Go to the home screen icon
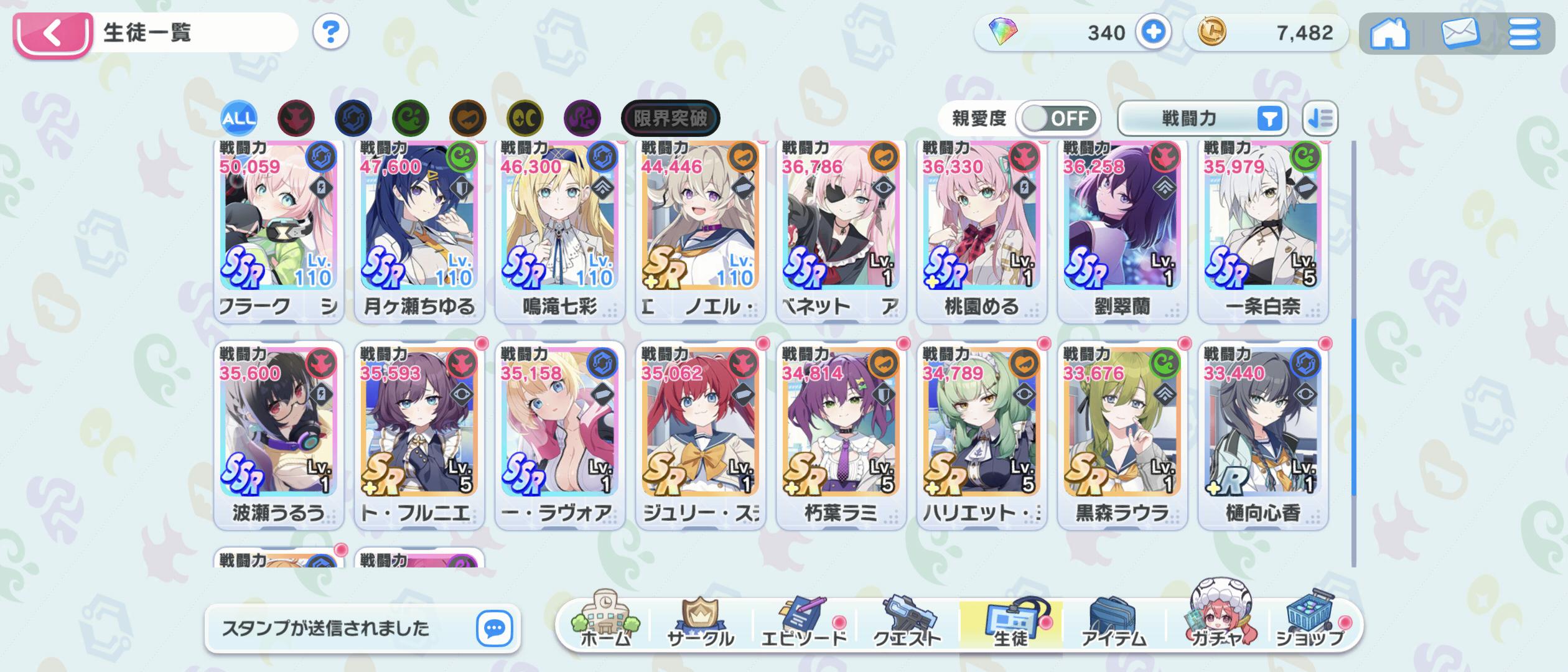The width and height of the screenshot is (1568, 672). point(1389,33)
